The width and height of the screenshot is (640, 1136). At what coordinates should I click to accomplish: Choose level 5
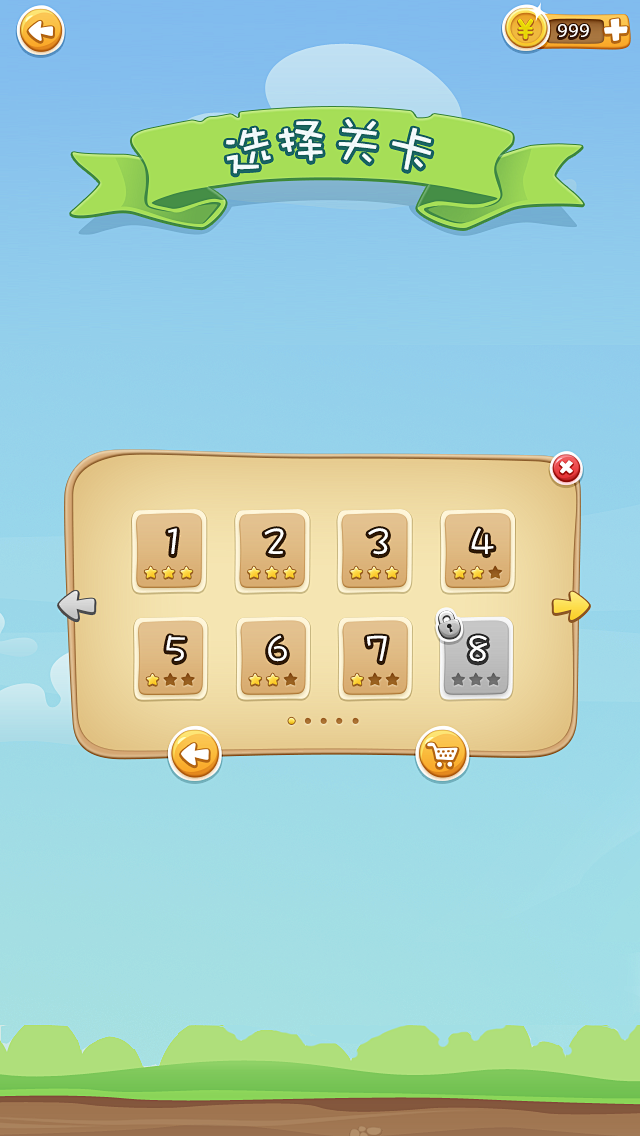tap(171, 657)
